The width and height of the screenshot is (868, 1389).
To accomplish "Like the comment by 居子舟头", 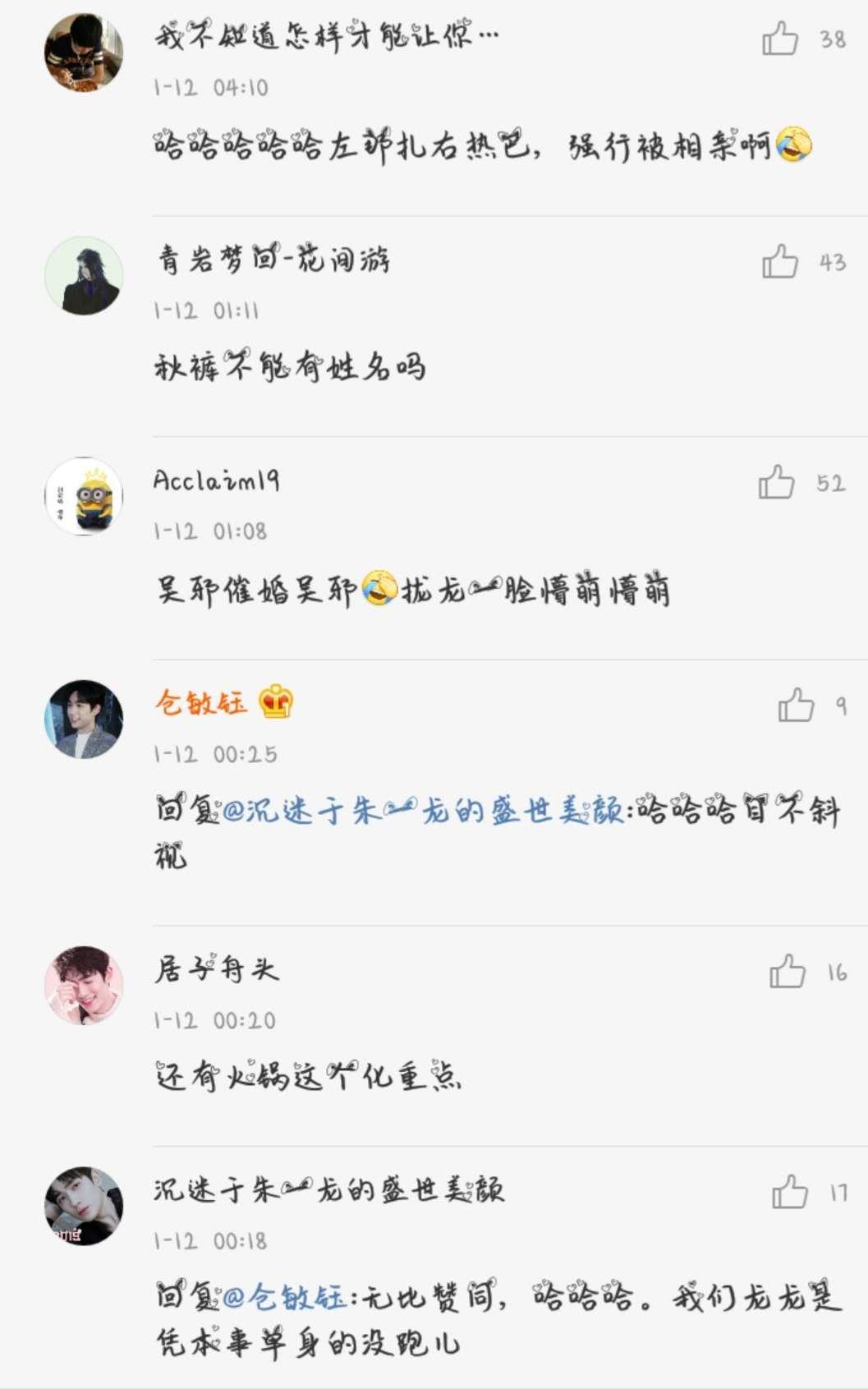I will 788,972.
